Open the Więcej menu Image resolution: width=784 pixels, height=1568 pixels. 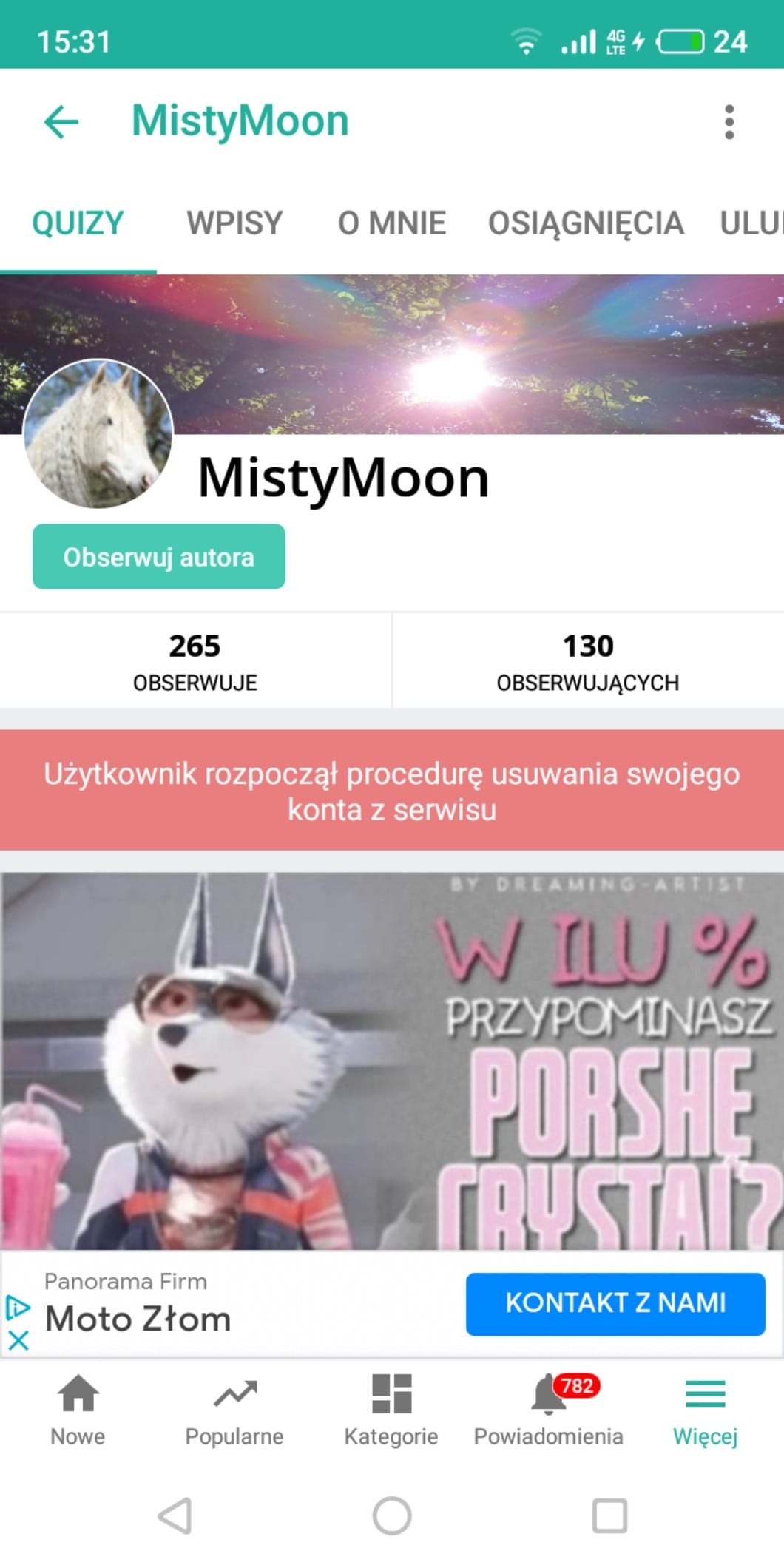[705, 1410]
